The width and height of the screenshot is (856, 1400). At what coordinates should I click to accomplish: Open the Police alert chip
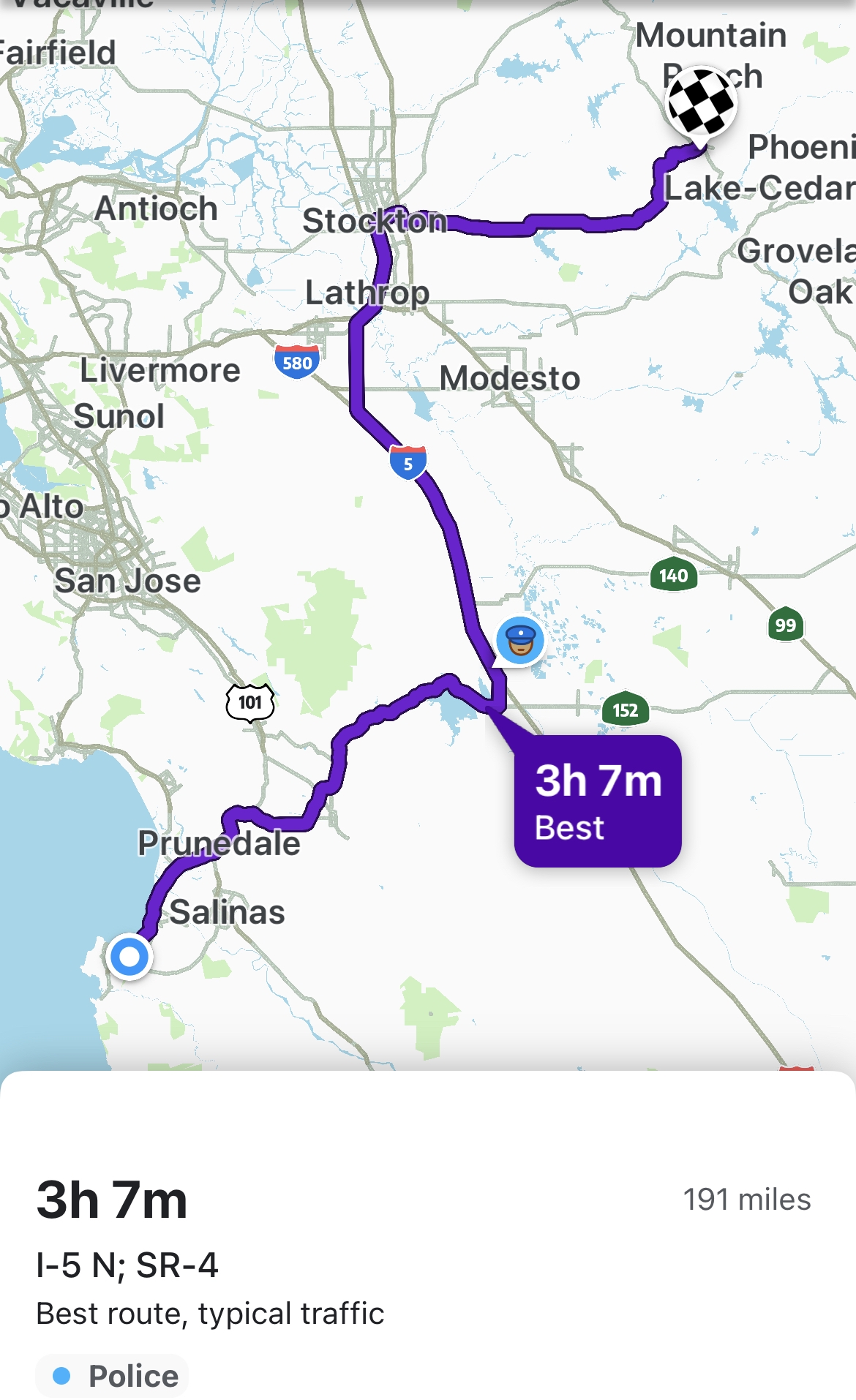[113, 1376]
